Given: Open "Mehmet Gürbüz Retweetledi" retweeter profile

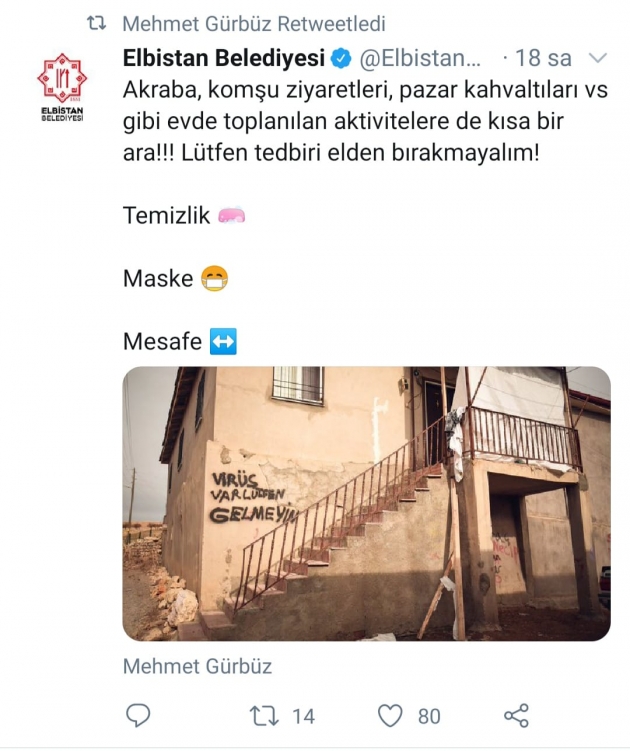Looking at the screenshot, I should [x=253, y=23].
